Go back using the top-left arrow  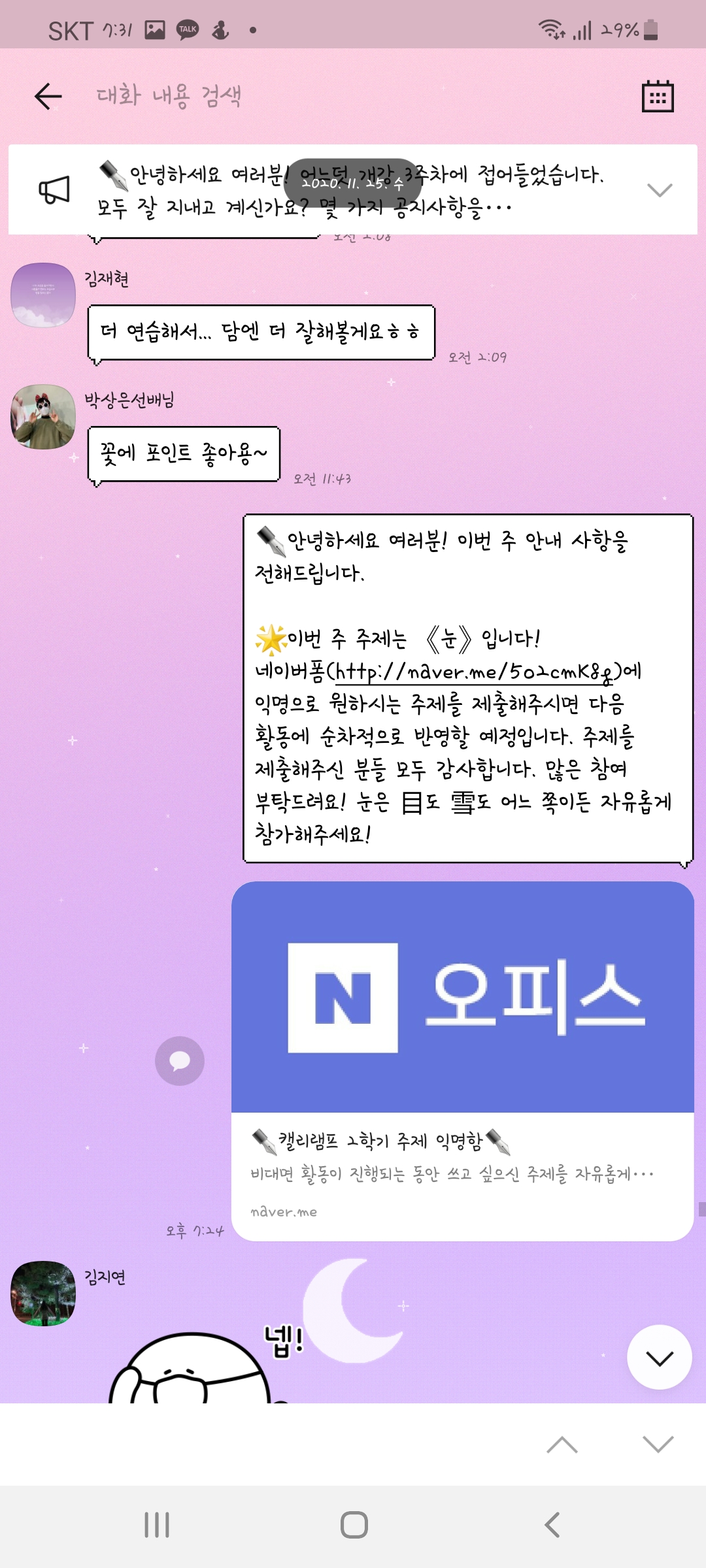click(48, 96)
